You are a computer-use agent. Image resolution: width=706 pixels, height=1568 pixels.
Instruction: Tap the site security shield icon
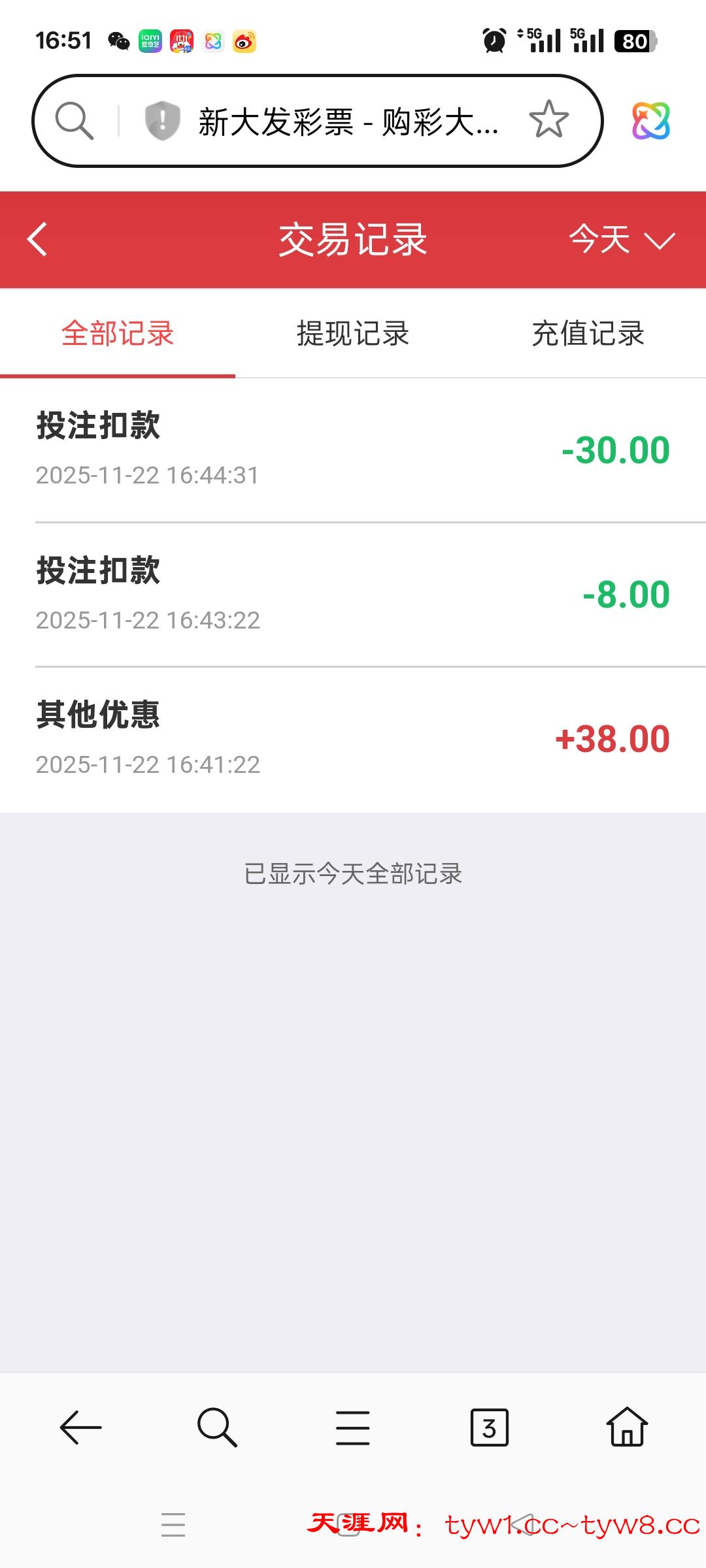(x=162, y=121)
